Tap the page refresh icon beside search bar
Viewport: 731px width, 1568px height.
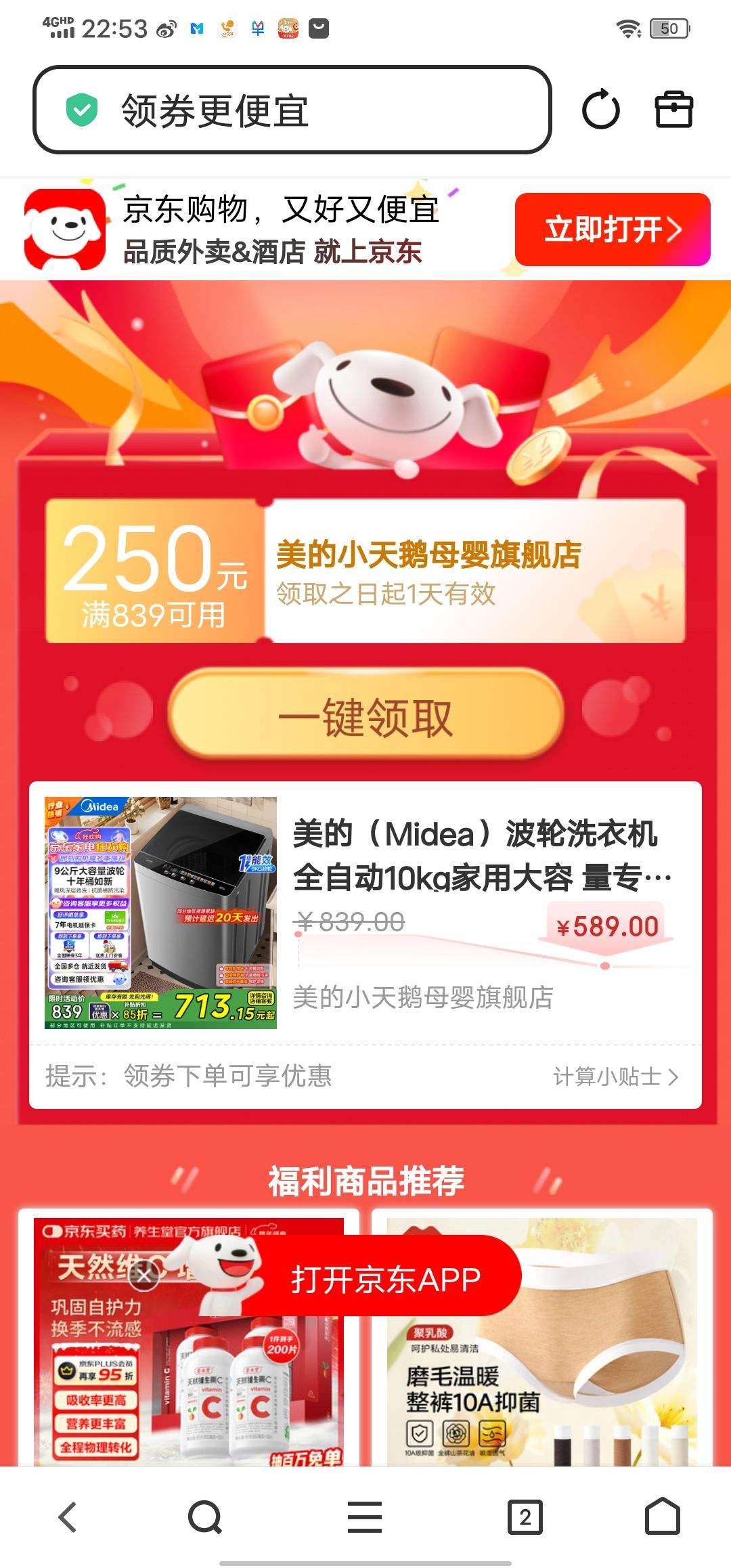coord(601,110)
